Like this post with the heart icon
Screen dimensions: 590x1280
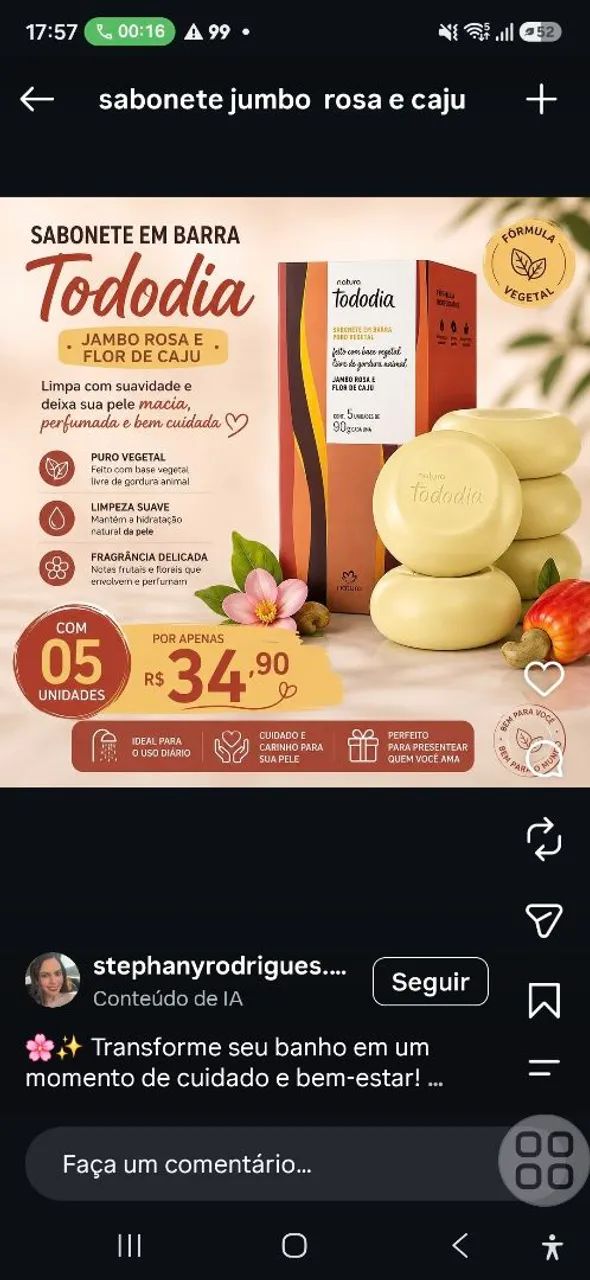point(544,680)
